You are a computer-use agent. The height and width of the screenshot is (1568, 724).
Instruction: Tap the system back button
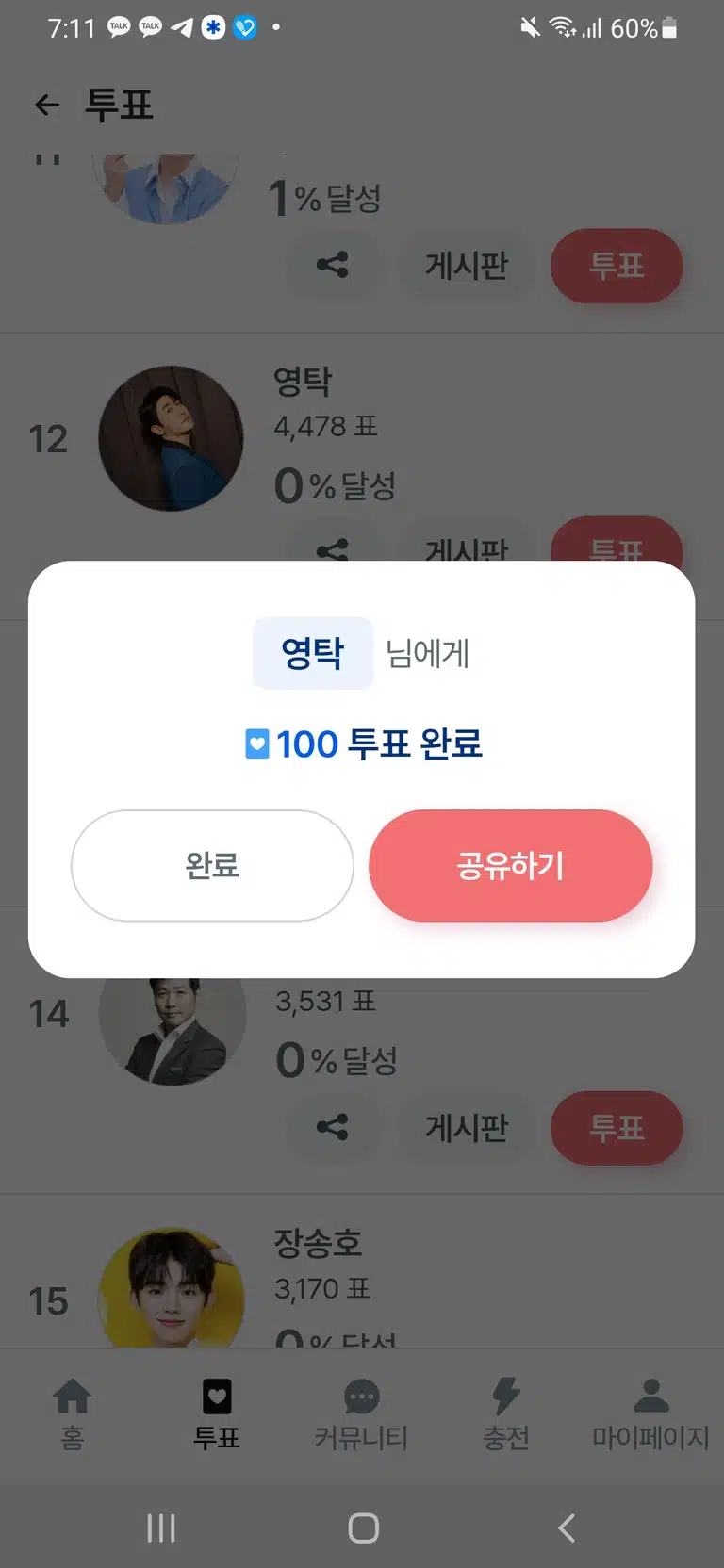(566, 1527)
